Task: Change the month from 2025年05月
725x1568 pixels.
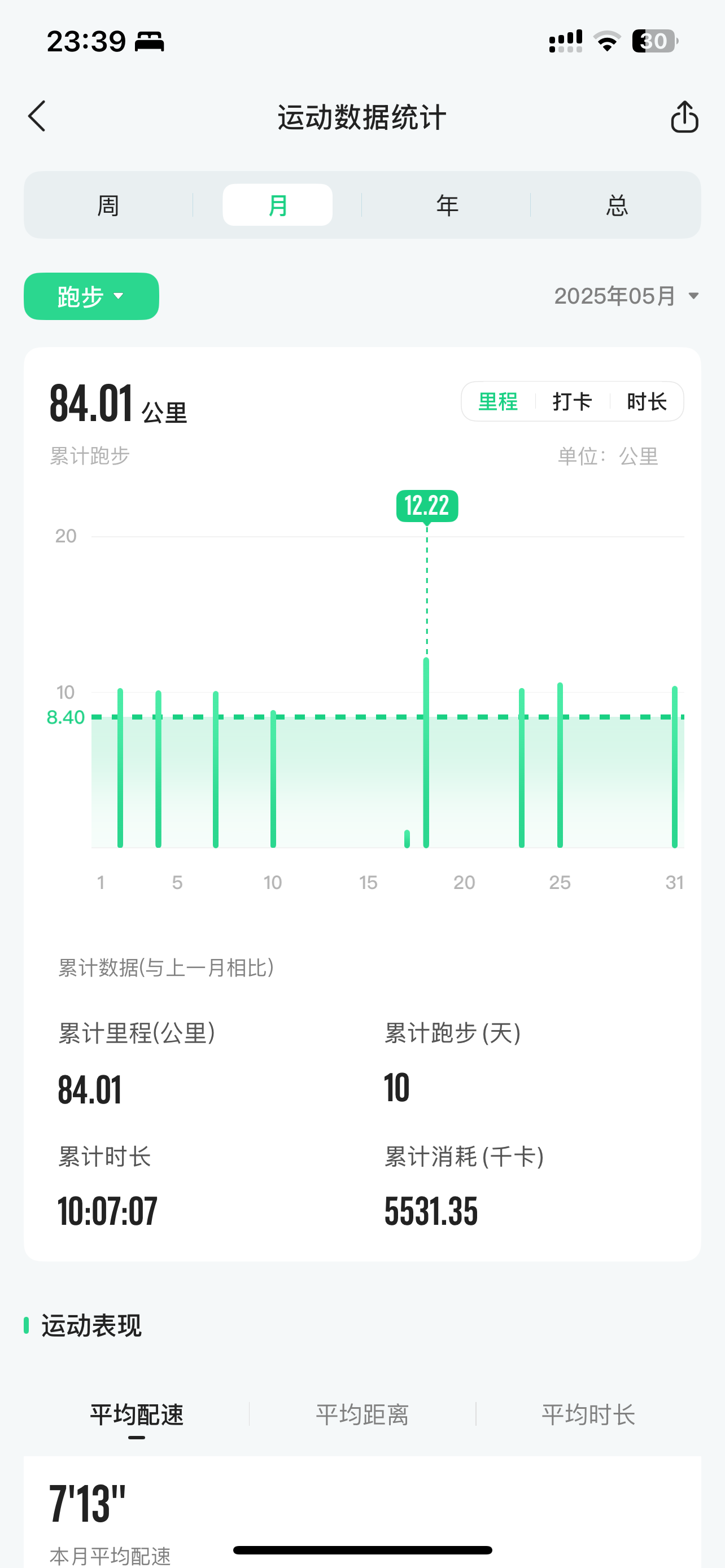Action: pyautogui.click(x=626, y=296)
